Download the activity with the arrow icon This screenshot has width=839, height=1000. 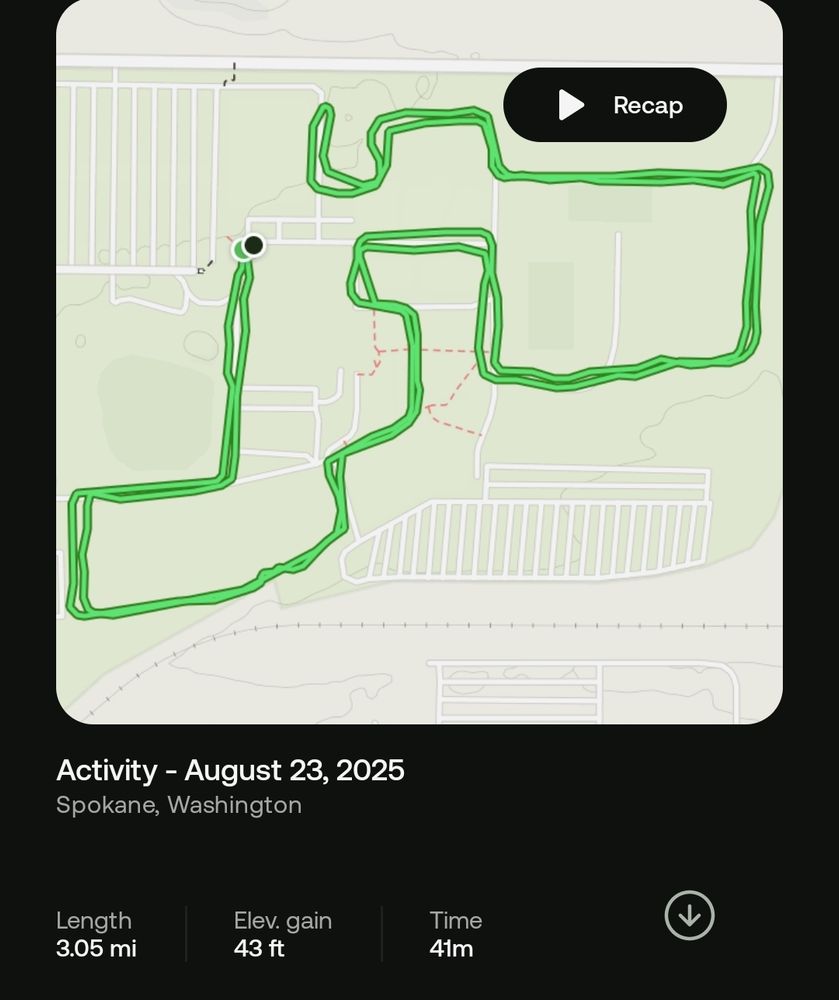tap(689, 915)
